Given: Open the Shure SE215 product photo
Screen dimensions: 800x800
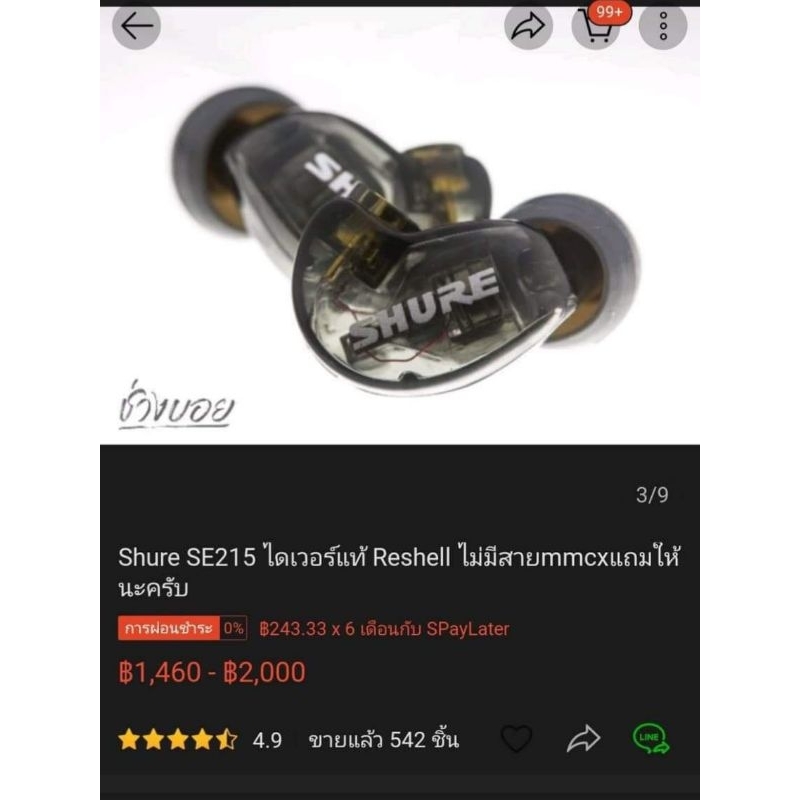Looking at the screenshot, I should click(399, 225).
